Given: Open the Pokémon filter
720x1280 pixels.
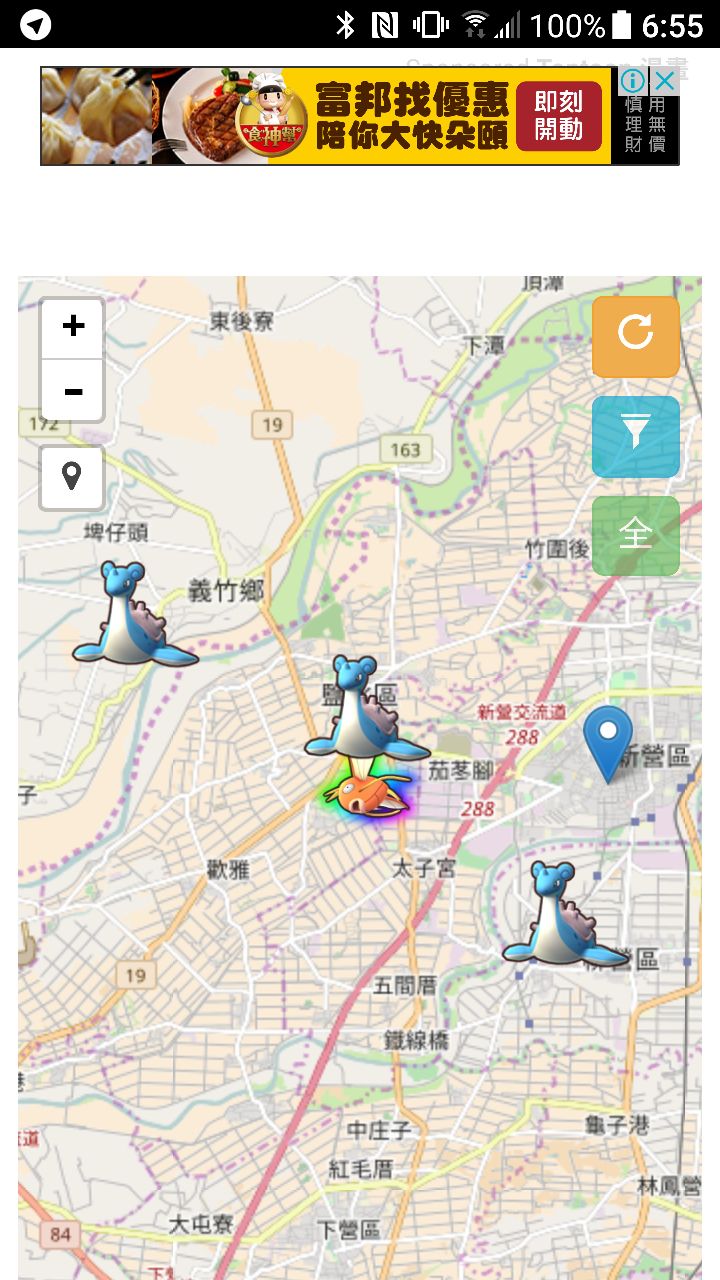Looking at the screenshot, I should pos(635,436).
